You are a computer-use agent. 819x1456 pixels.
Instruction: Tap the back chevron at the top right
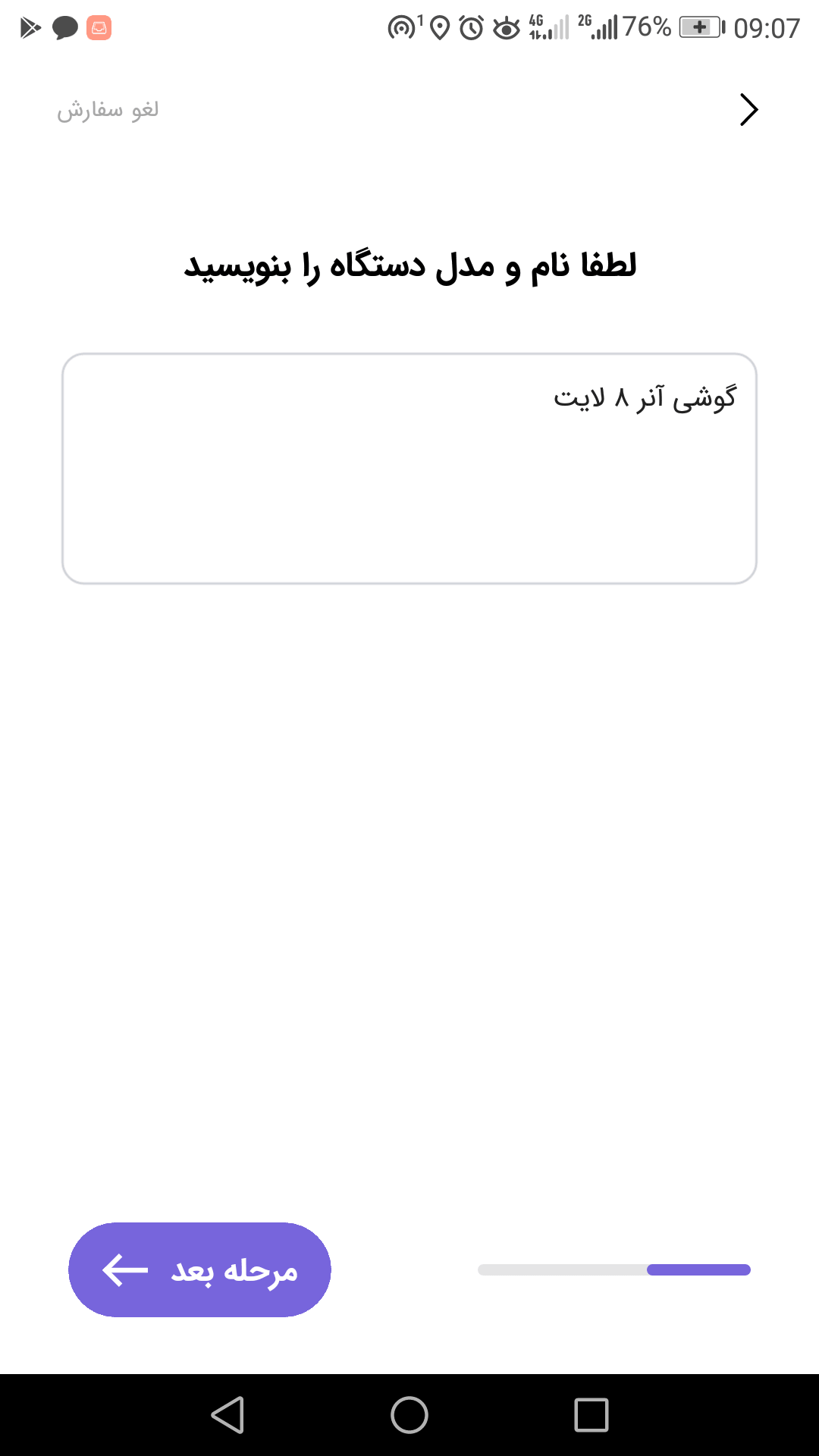pos(748,110)
